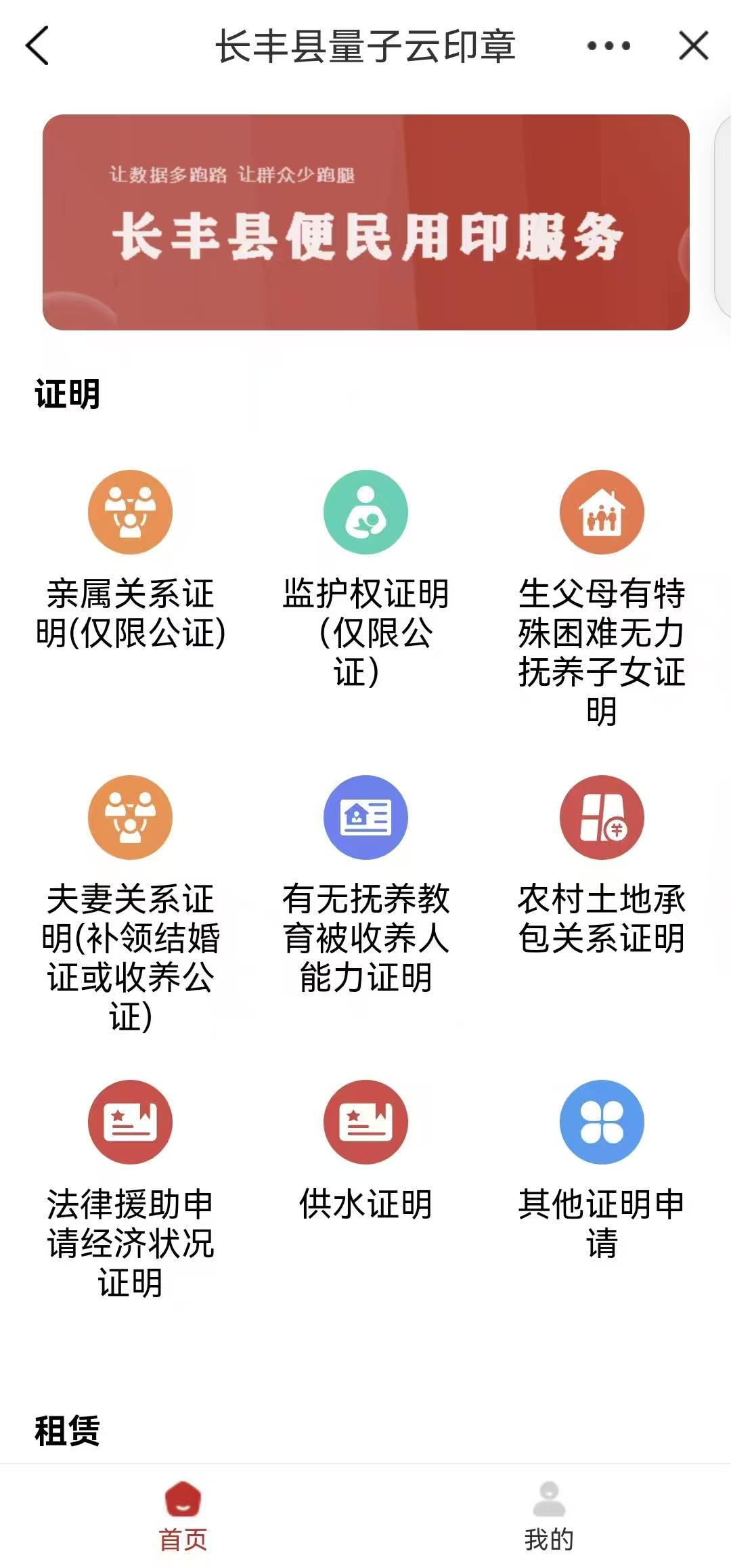Open the 长丰县便民用印服务 banner
Viewport: 731px width, 1568px height.
click(365, 222)
